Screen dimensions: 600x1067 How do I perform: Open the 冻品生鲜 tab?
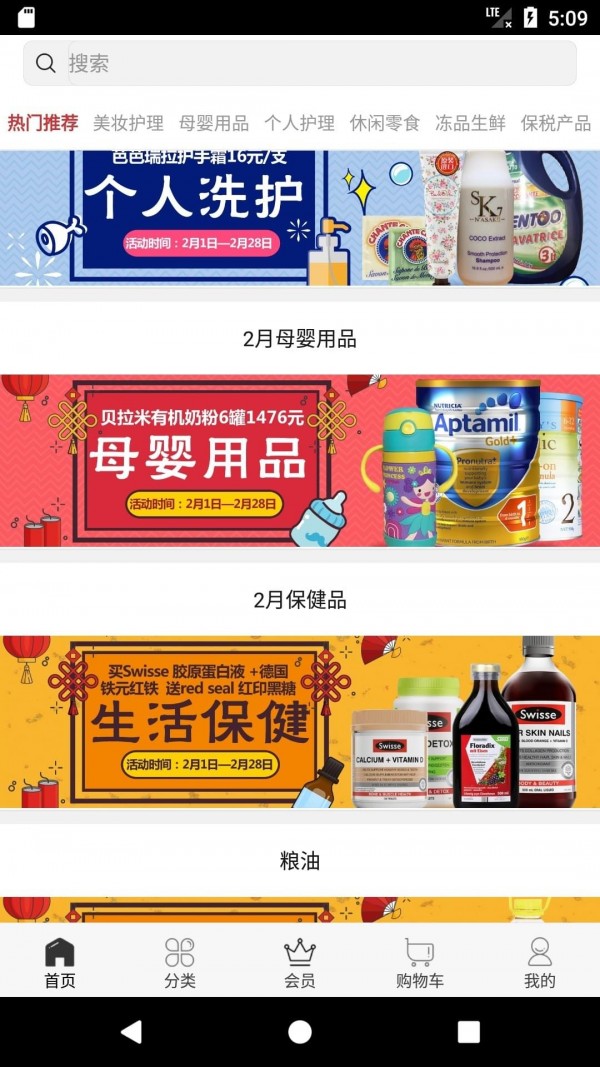(470, 123)
